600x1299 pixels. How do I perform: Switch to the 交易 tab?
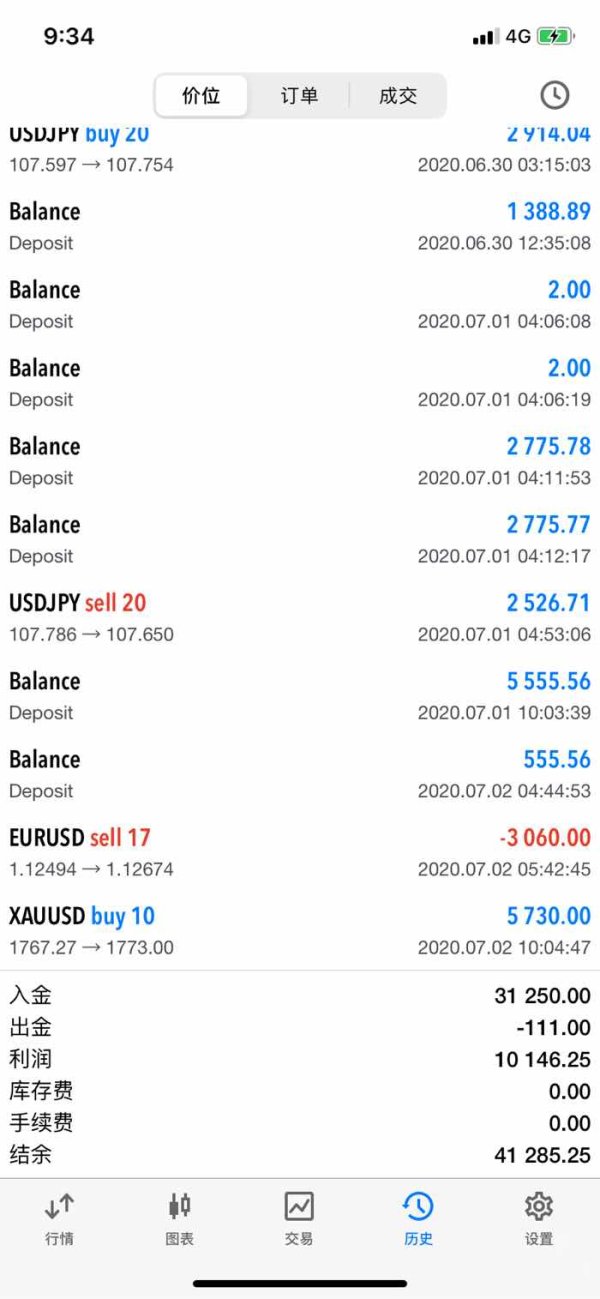(x=299, y=1217)
